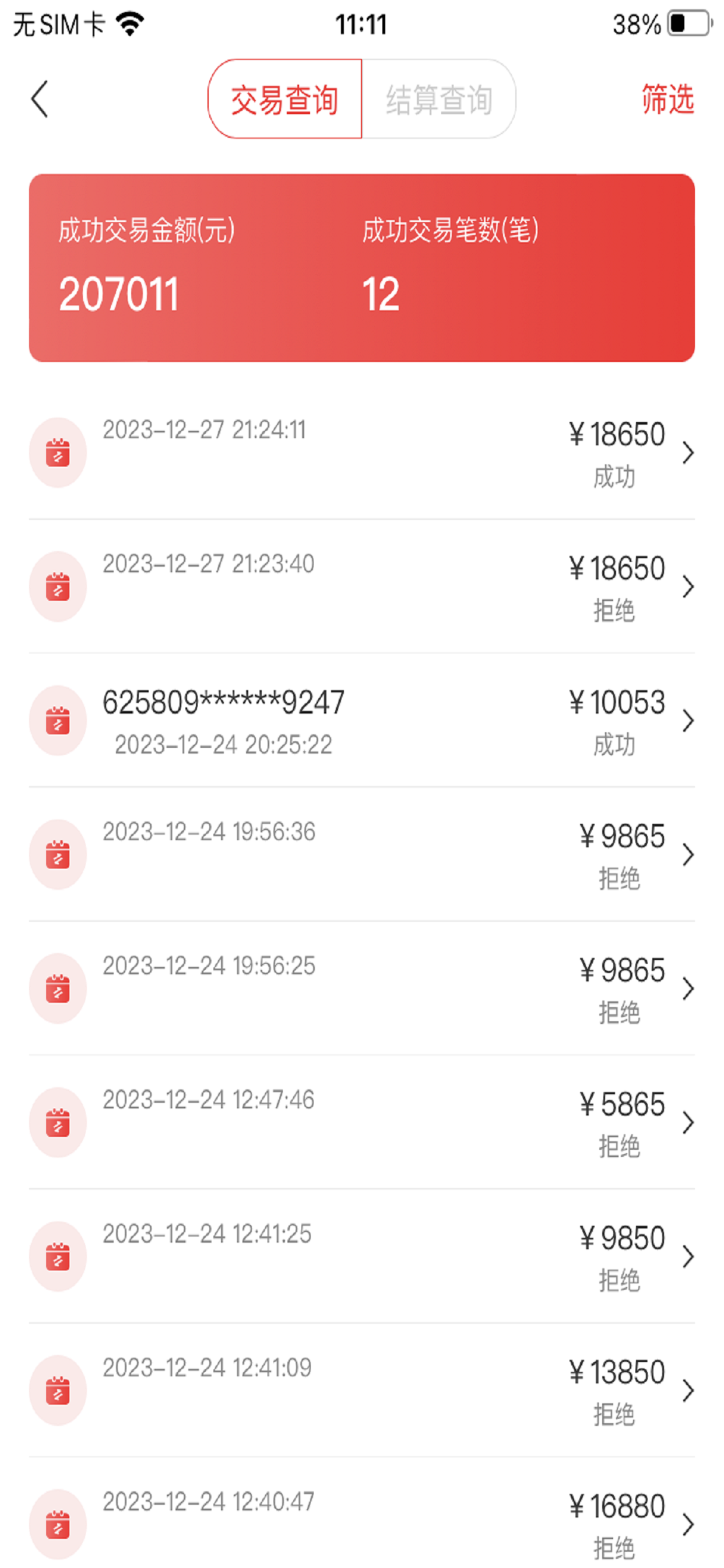The image size is (724, 1568).
Task: Switch to the 结算查询 tab
Action: [x=439, y=99]
